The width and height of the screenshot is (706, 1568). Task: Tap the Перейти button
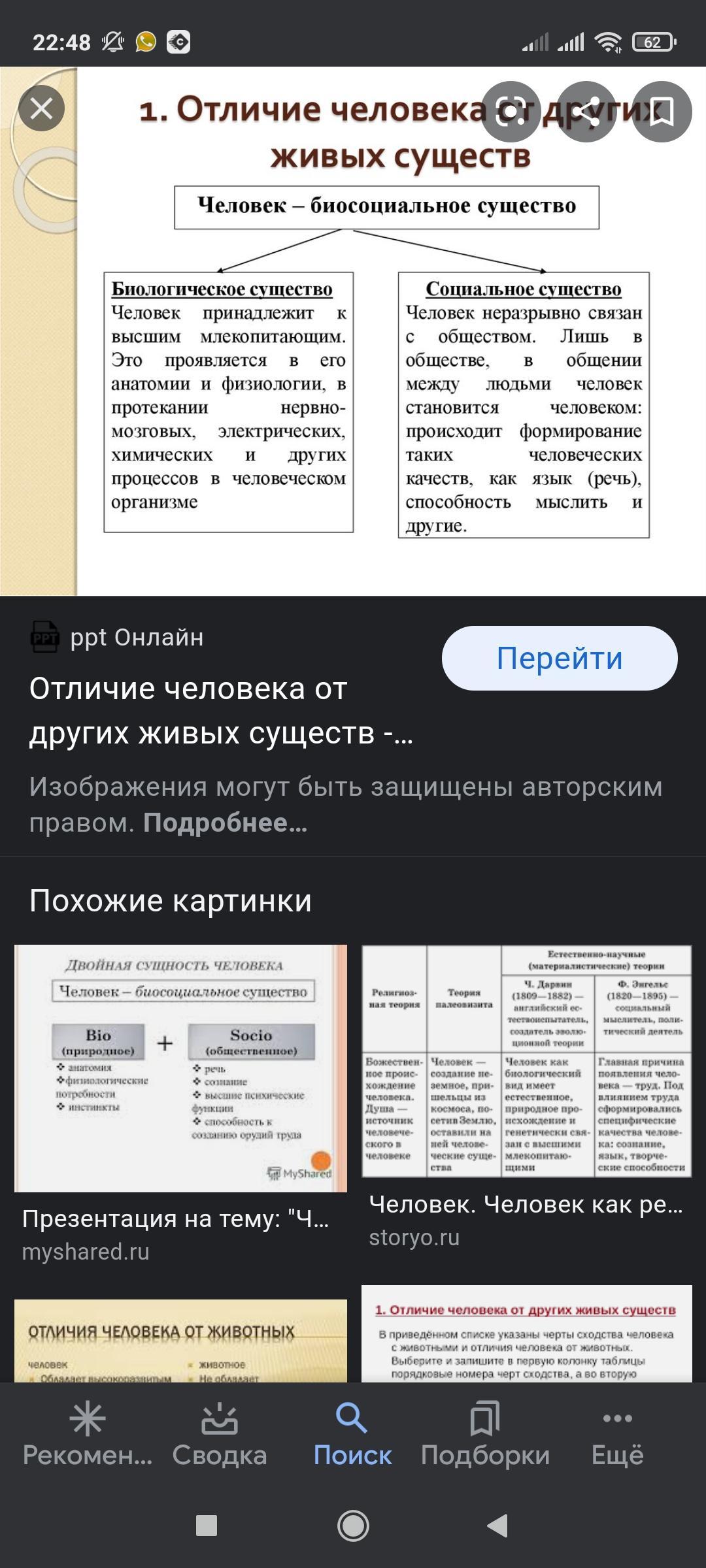coord(560,658)
